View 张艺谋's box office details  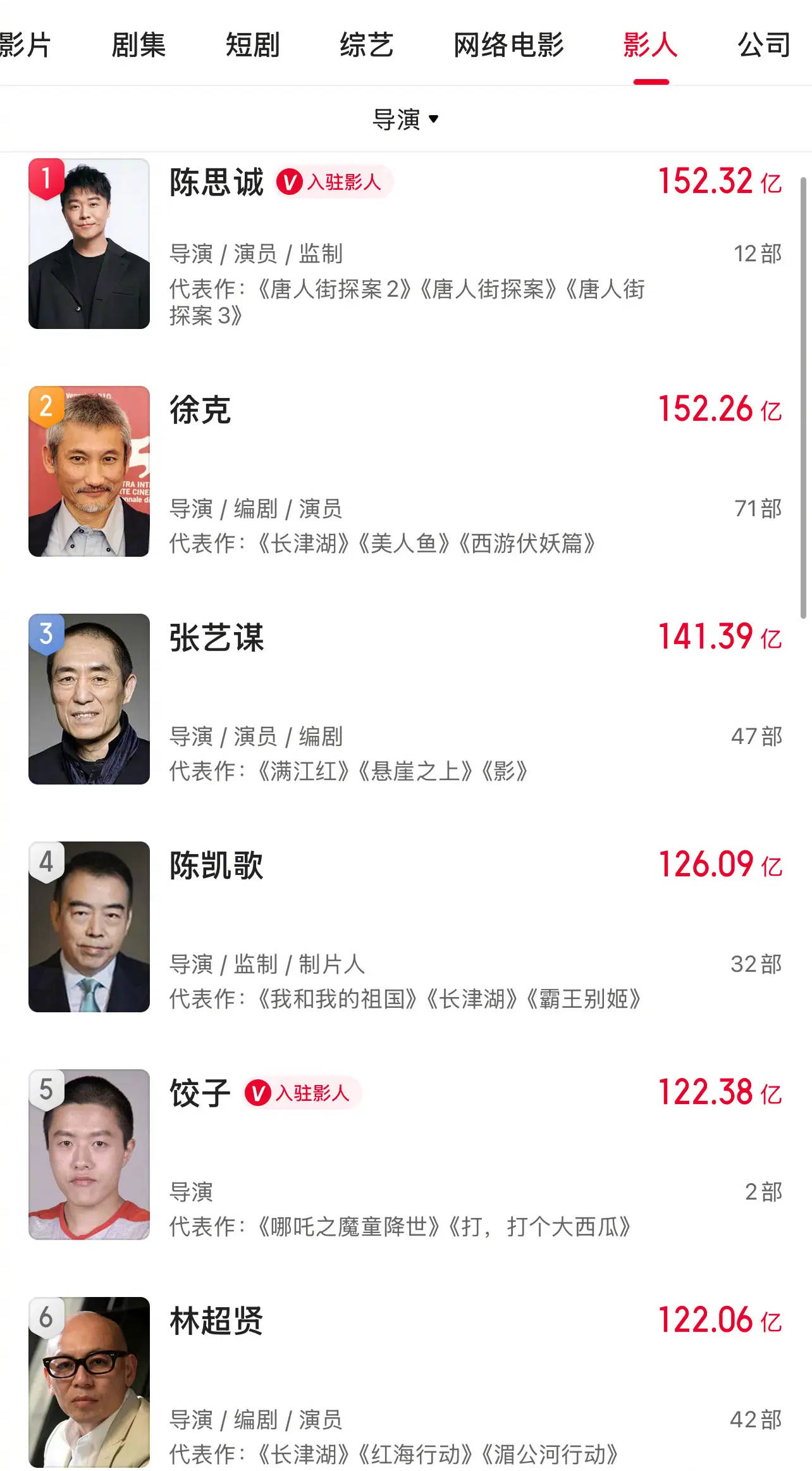(720, 637)
